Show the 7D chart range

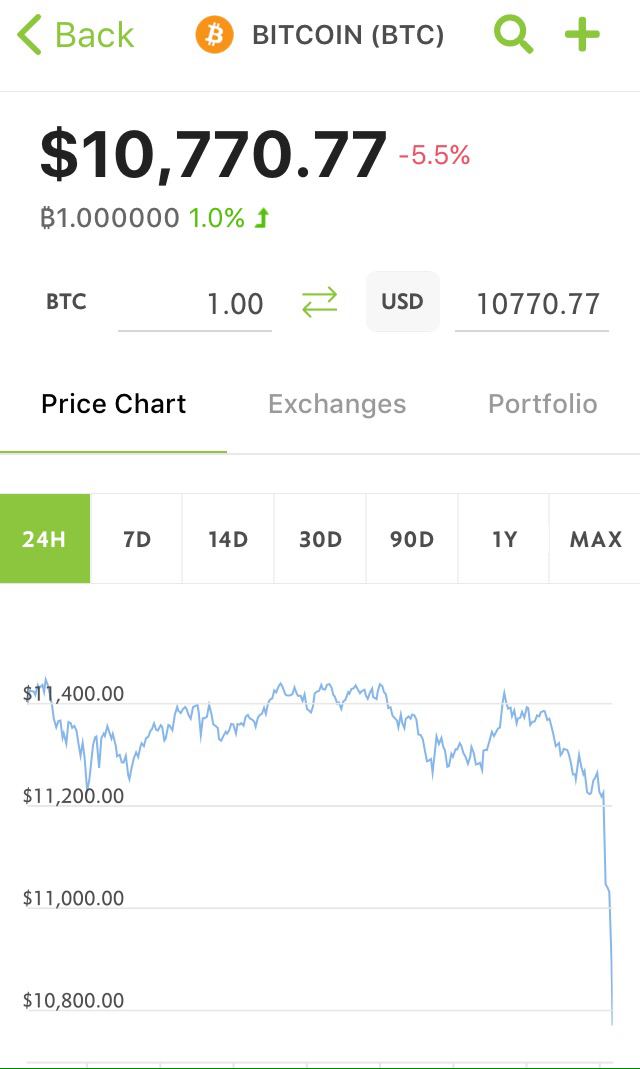[x=136, y=539]
